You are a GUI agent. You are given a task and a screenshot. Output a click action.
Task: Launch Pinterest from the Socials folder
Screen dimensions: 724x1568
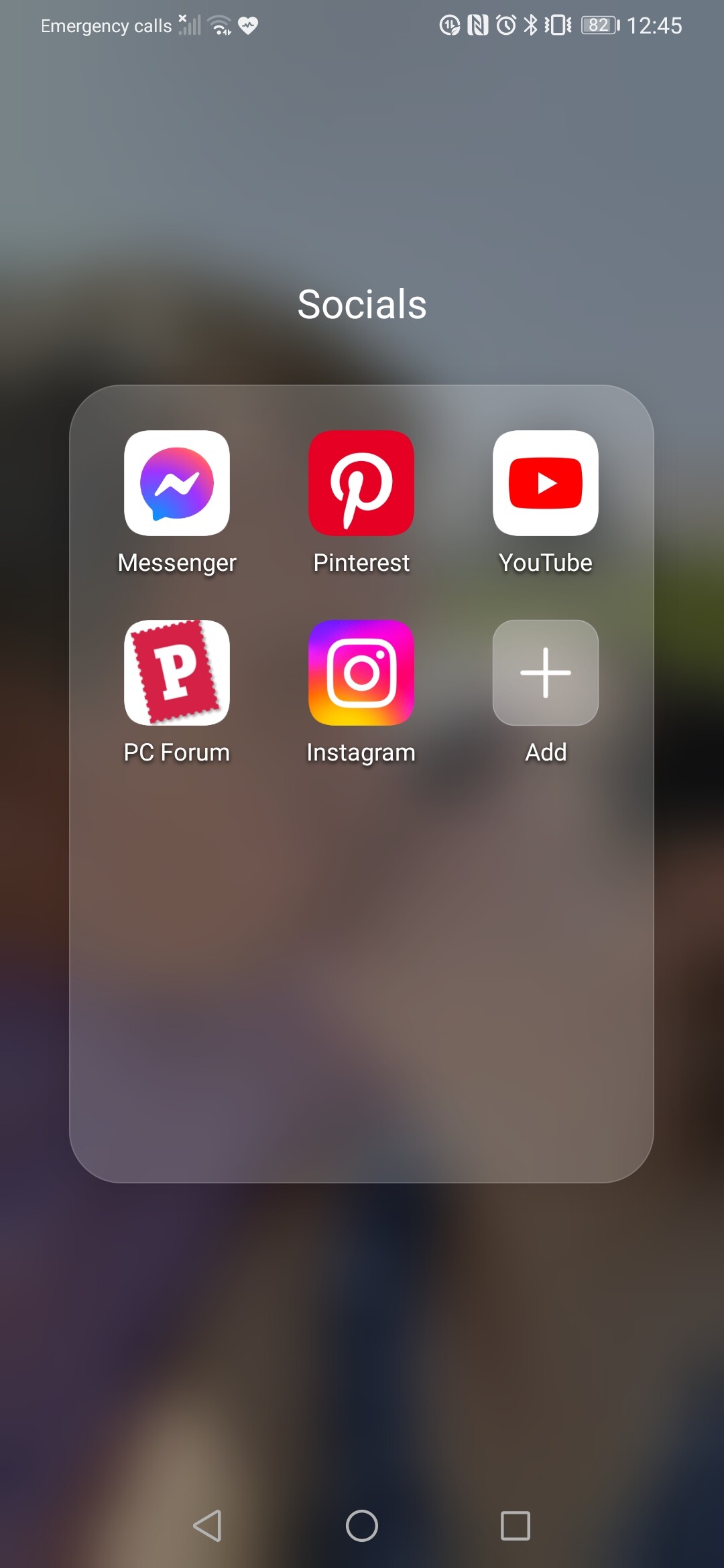361,483
